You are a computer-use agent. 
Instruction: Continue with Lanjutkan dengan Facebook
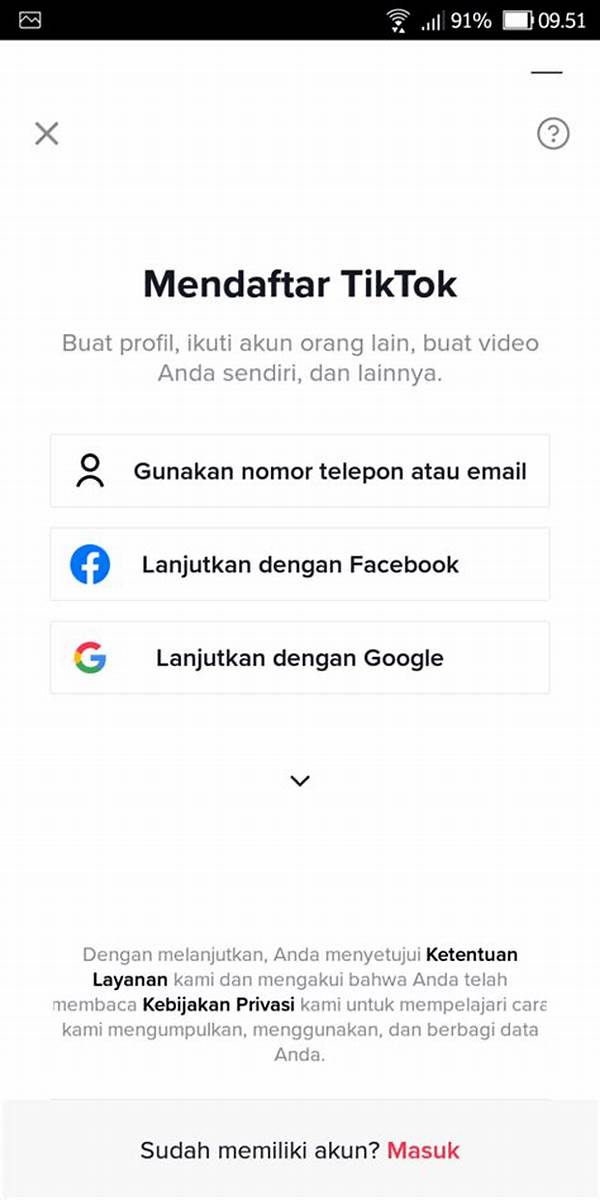(x=300, y=565)
